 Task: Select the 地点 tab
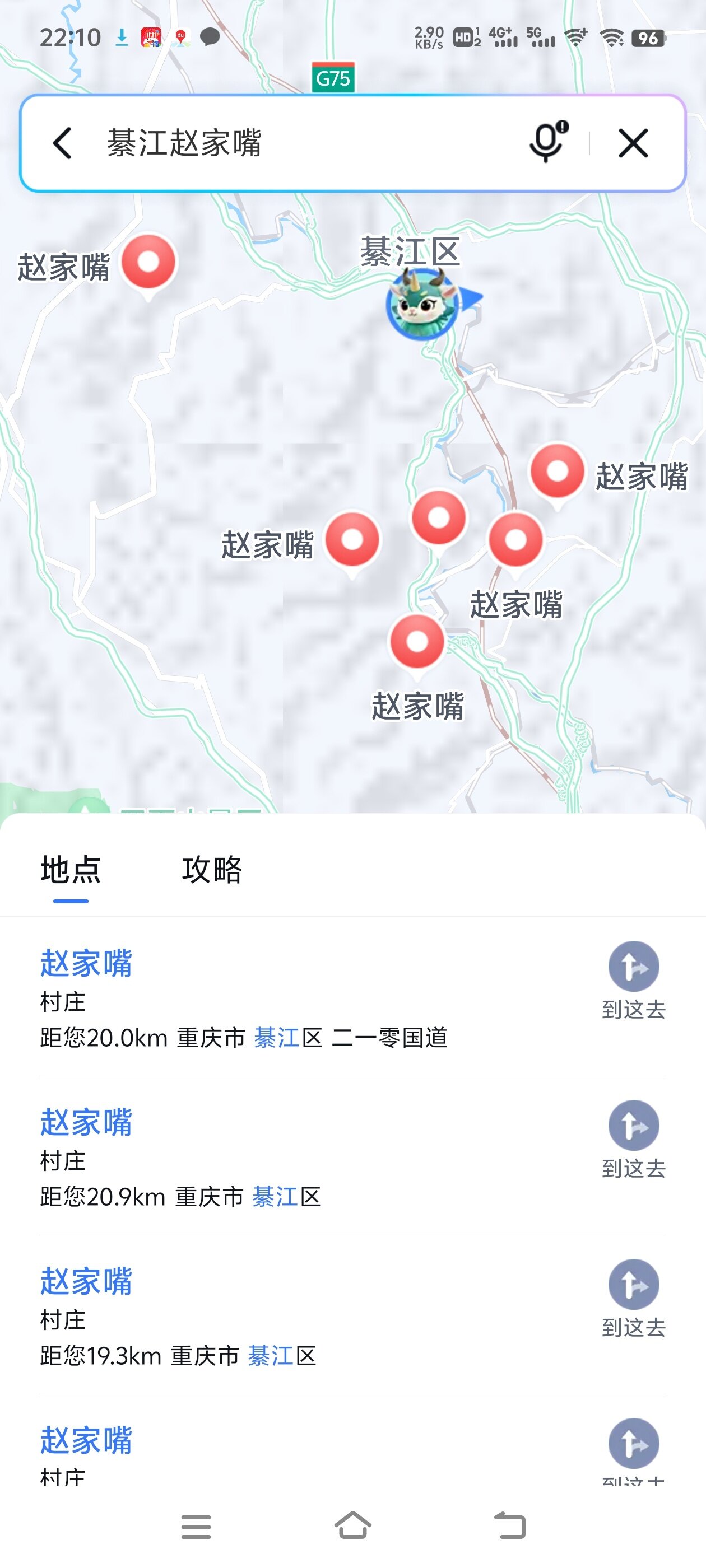[71, 870]
